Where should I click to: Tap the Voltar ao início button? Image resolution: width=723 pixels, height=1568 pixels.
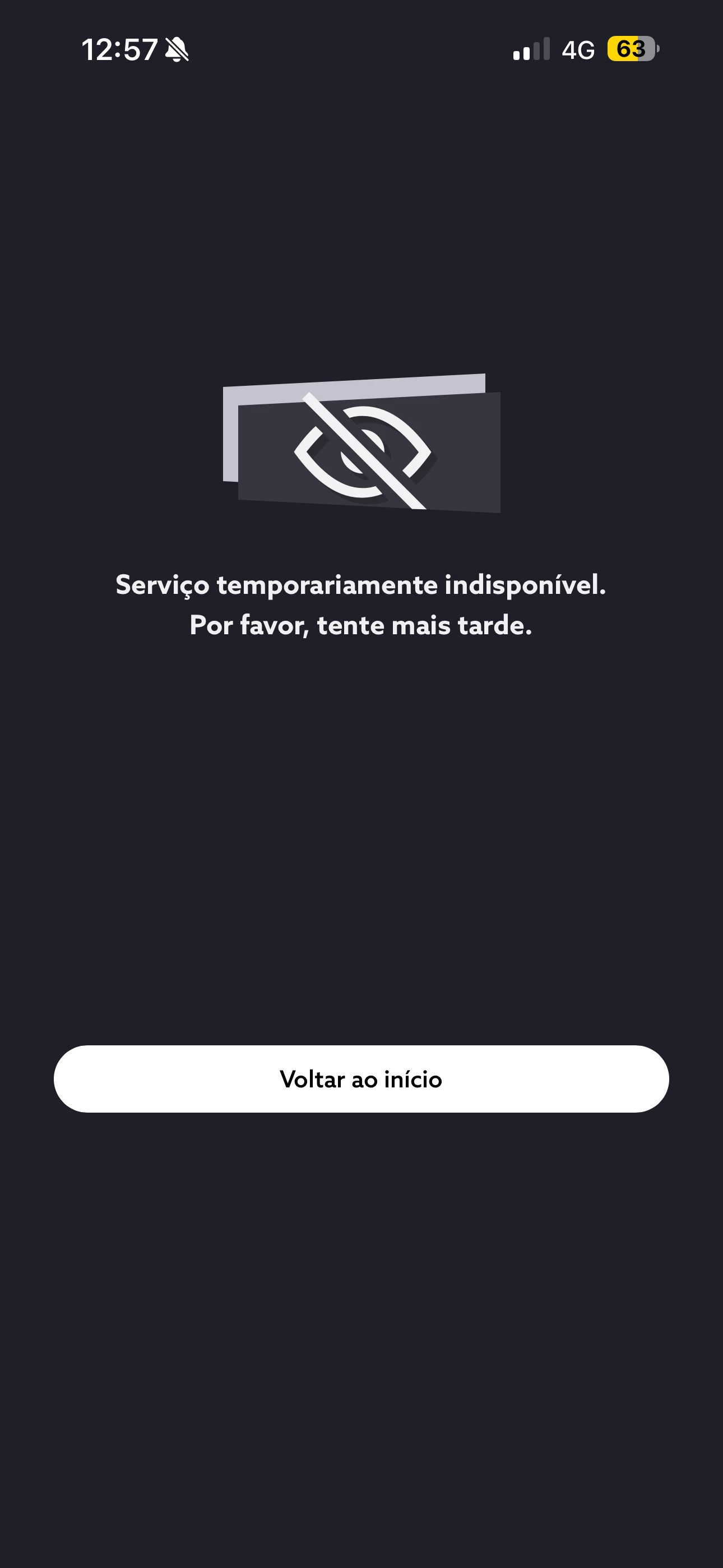[361, 1078]
